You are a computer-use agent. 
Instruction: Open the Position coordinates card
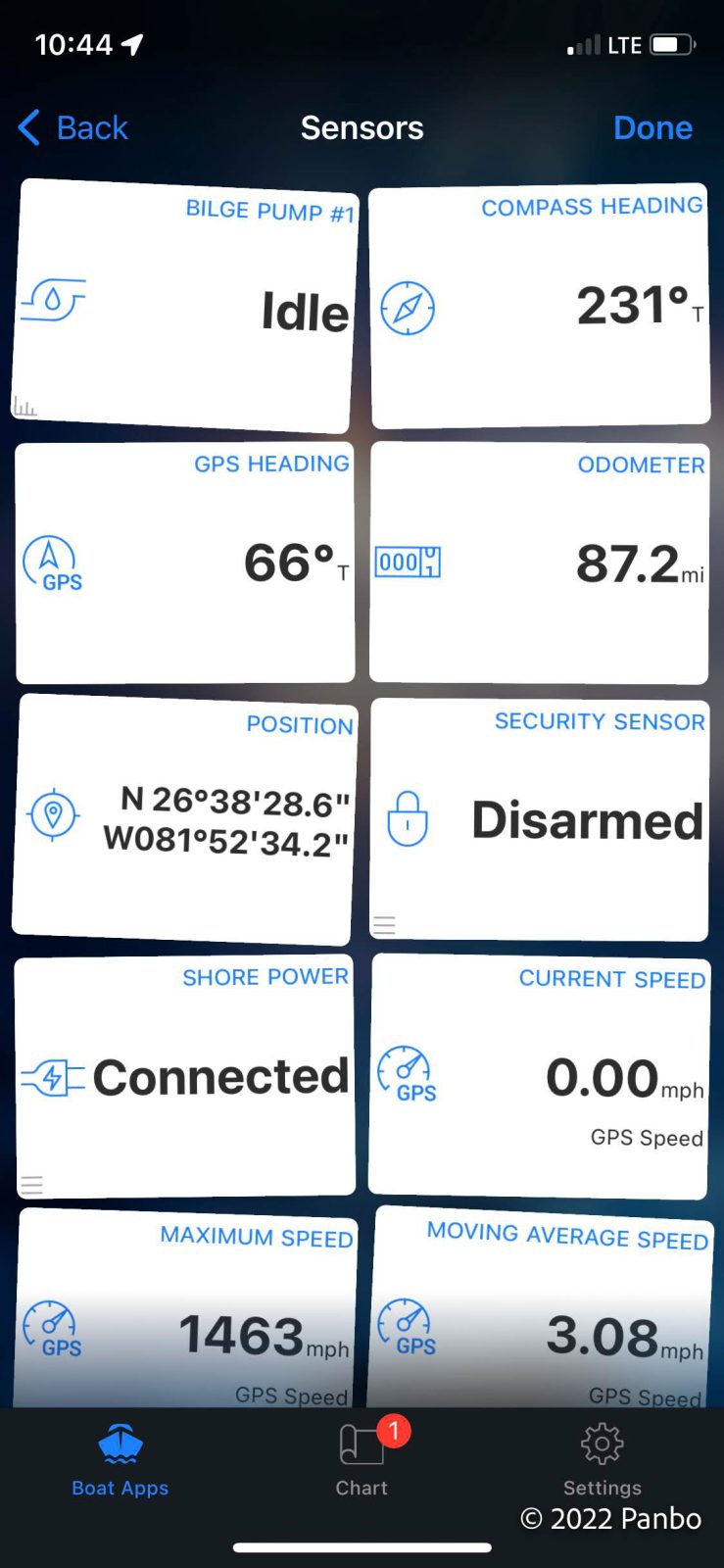tap(184, 819)
